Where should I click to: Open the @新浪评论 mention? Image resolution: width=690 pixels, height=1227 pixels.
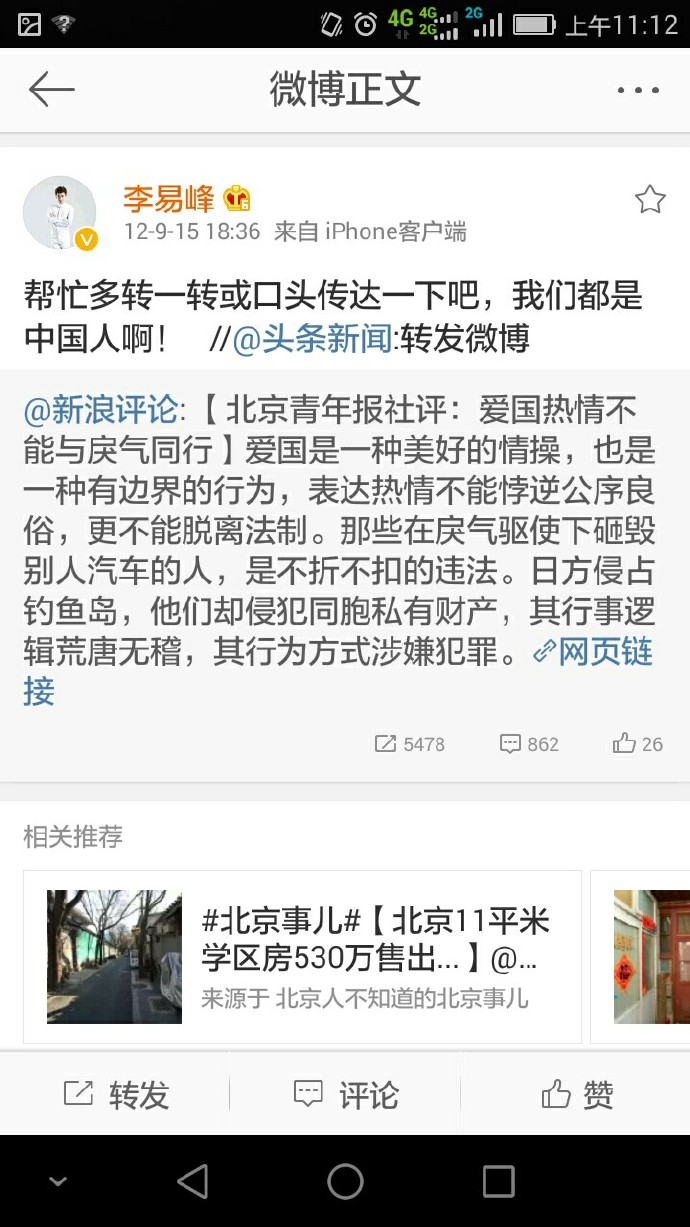pyautogui.click(x=100, y=409)
